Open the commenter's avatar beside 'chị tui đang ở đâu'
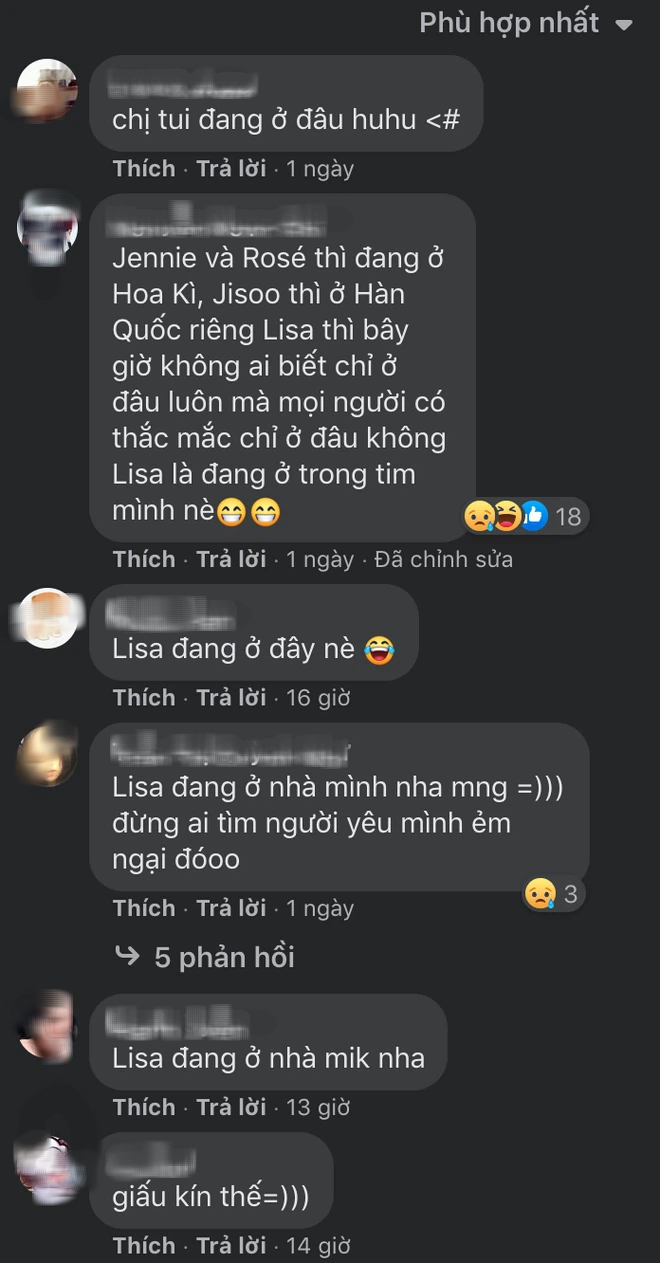 [x=47, y=89]
